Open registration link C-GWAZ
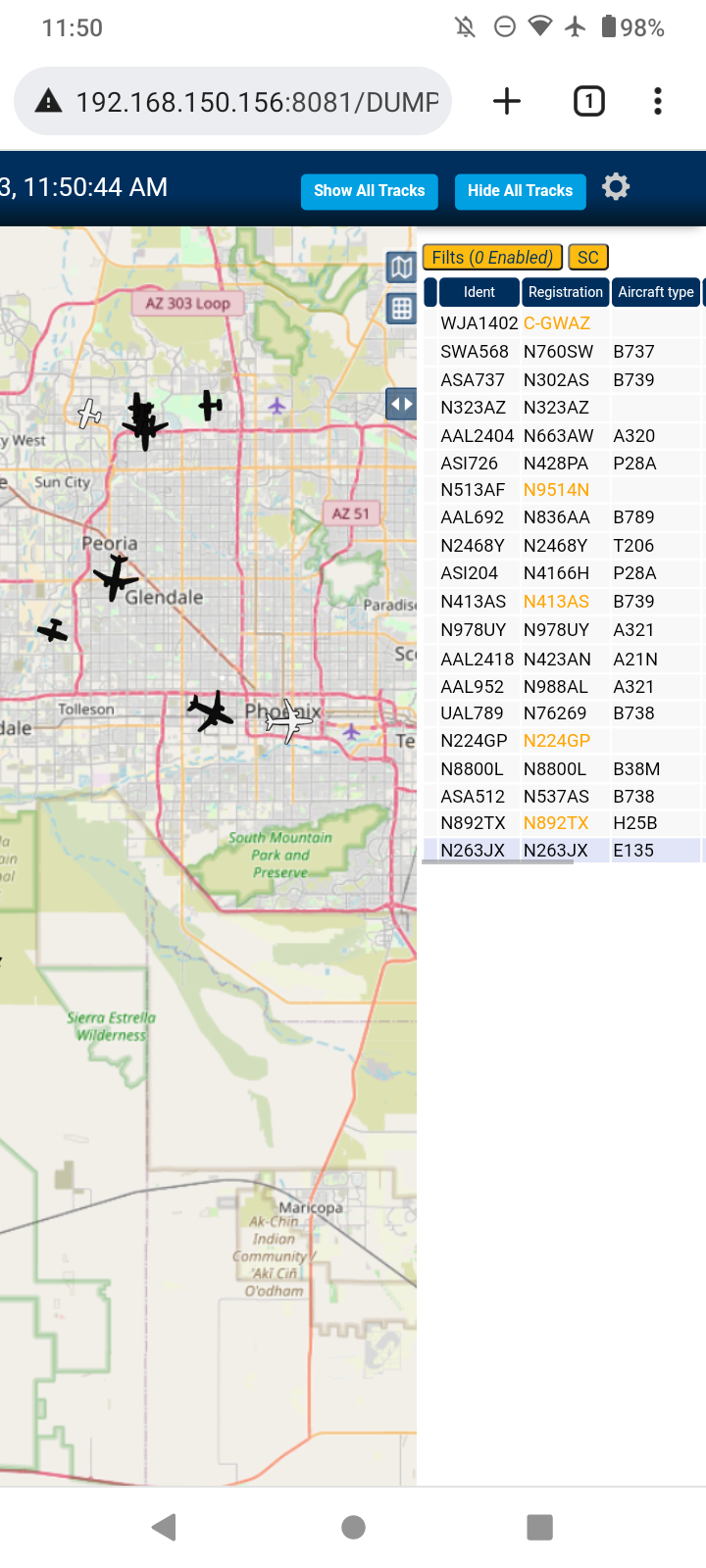 tap(557, 323)
